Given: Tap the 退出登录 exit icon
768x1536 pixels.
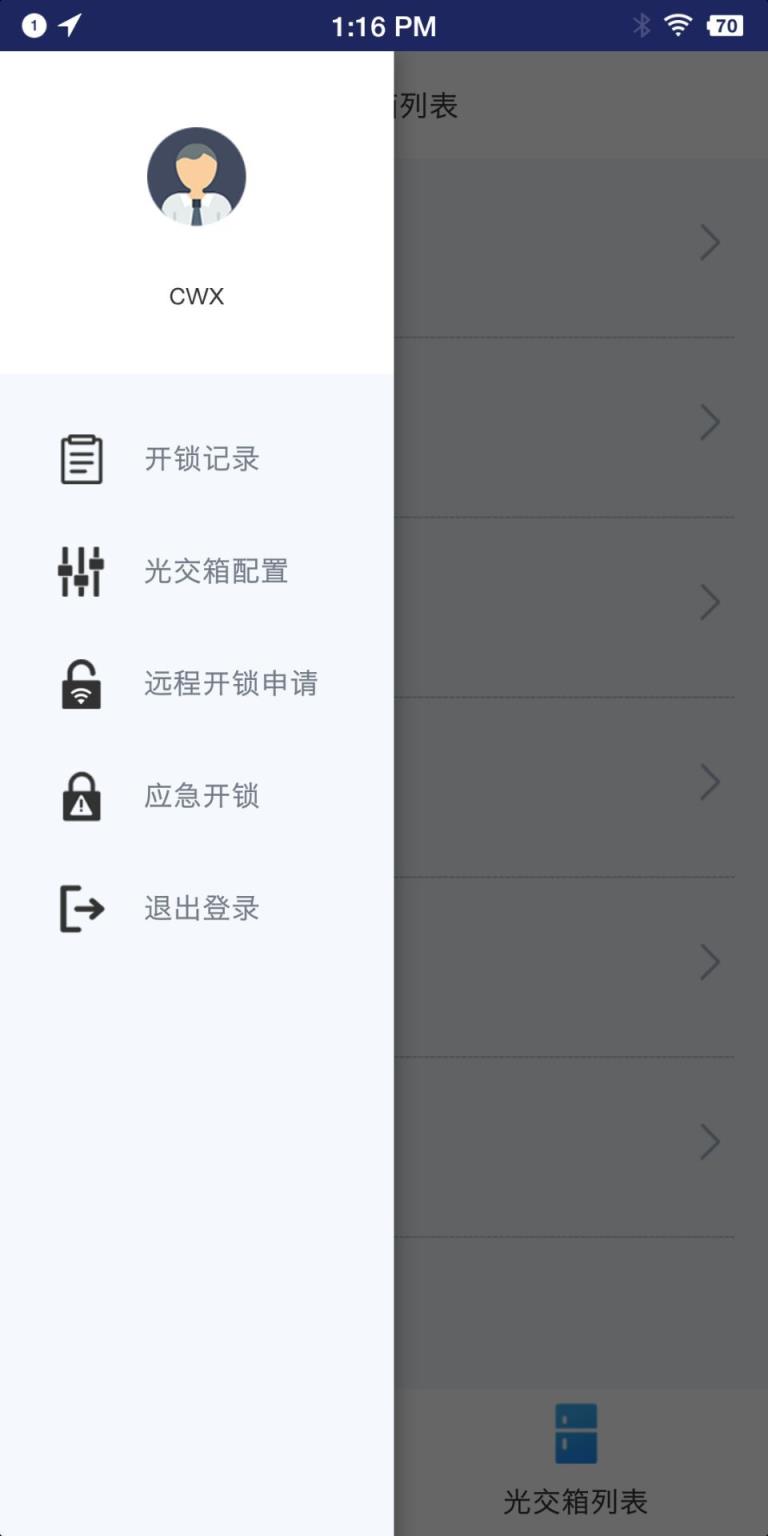Looking at the screenshot, I should (80, 908).
